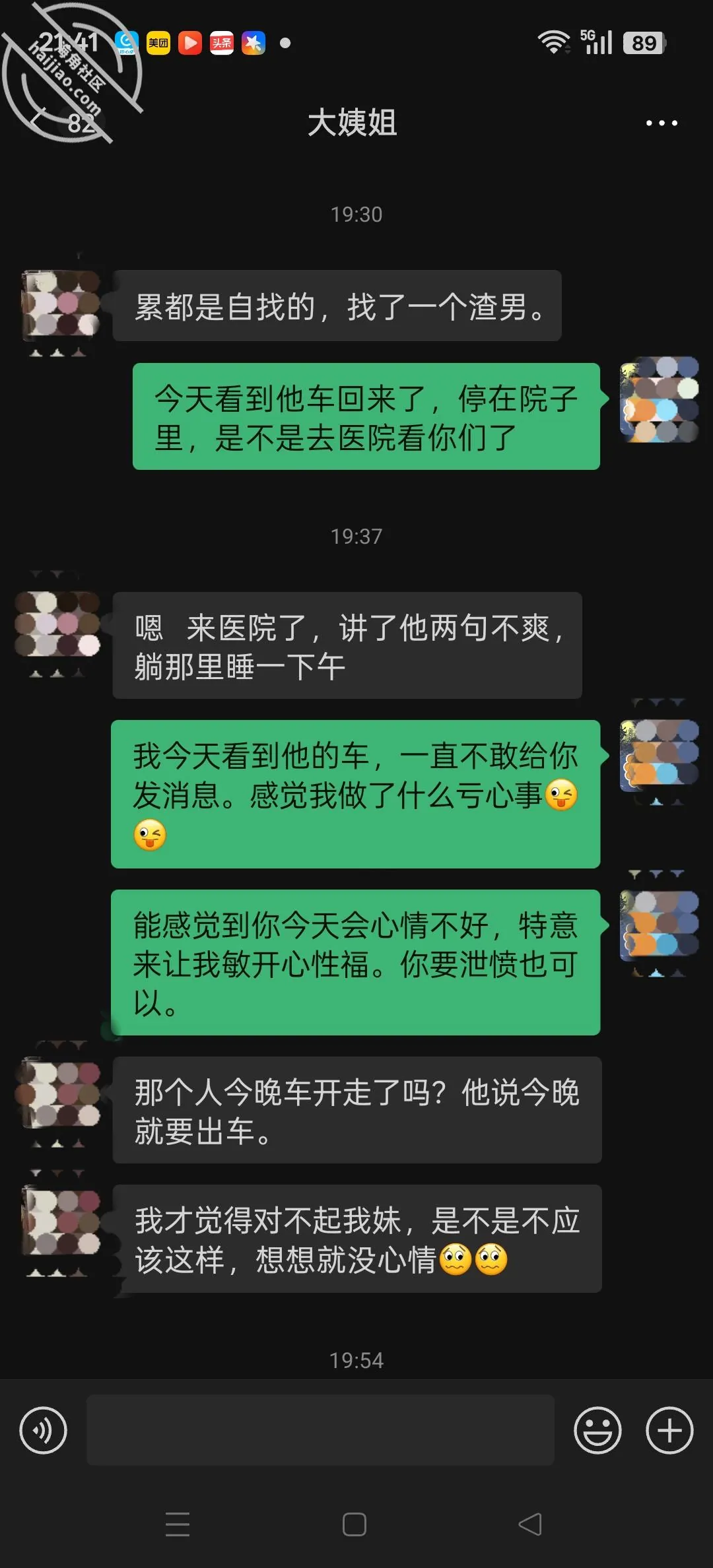Go to home via system home button
The height and width of the screenshot is (1568, 713).
coord(355,1524)
